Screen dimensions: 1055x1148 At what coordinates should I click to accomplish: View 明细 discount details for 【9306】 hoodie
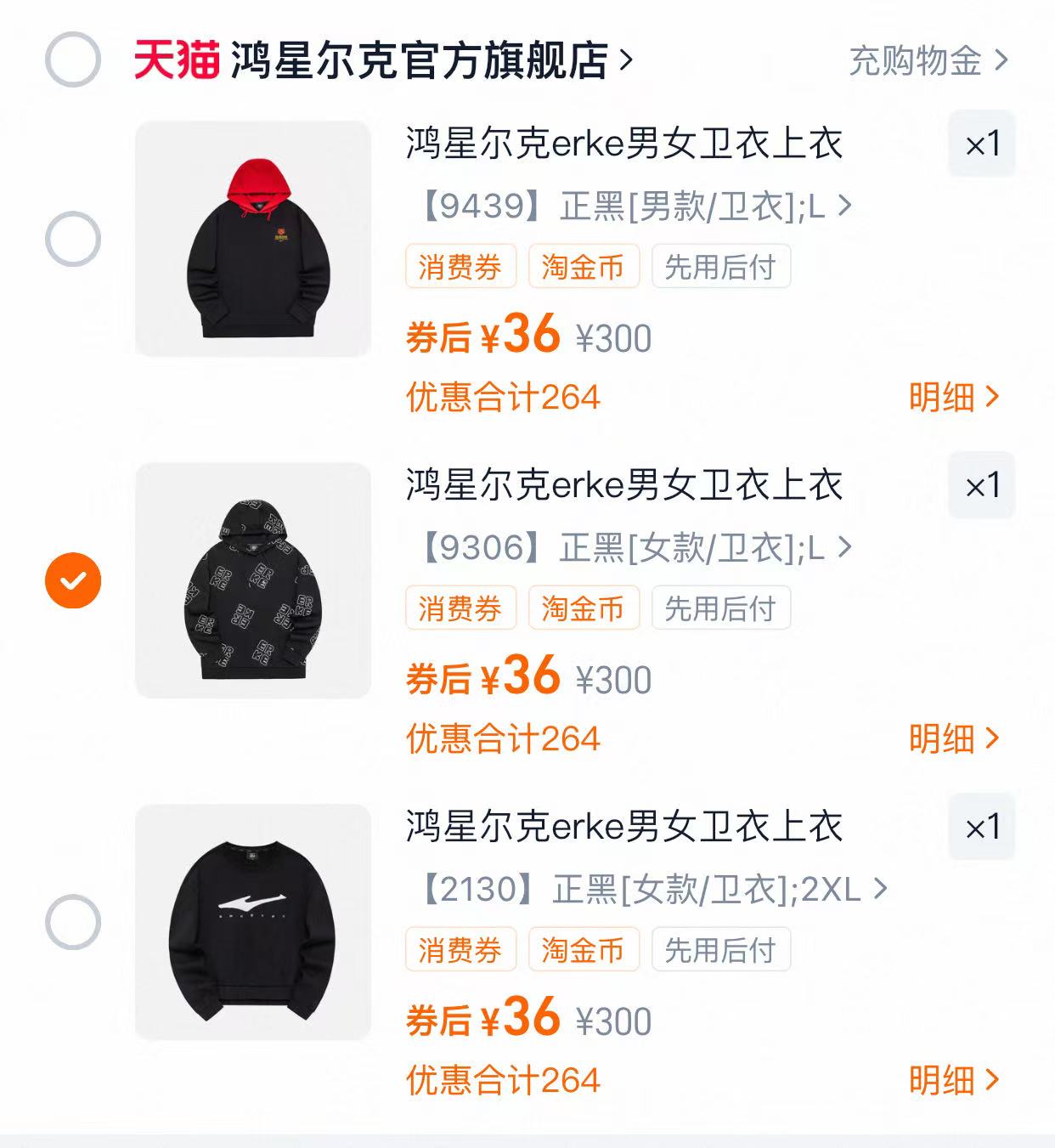953,738
